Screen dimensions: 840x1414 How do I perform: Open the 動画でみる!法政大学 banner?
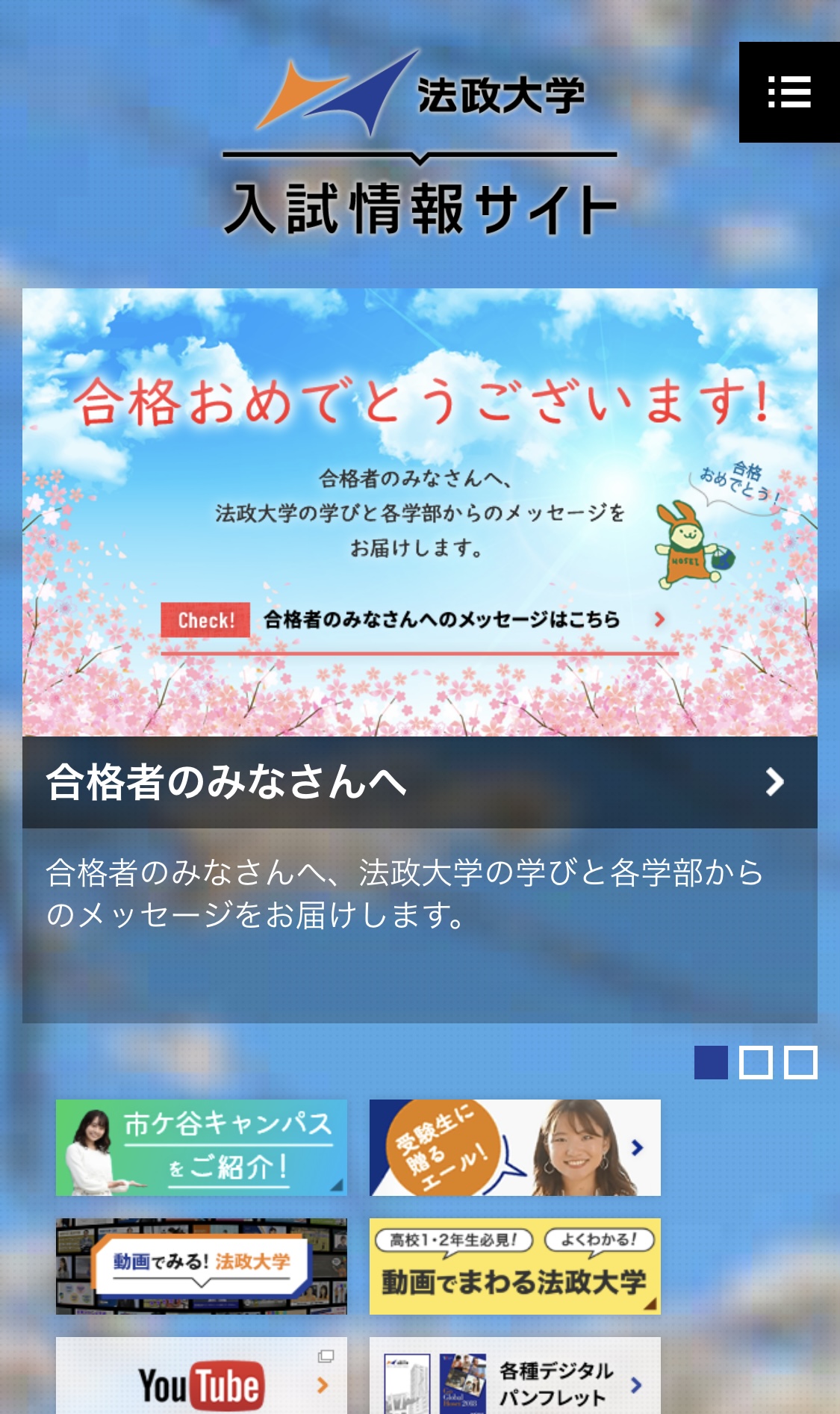point(202,1266)
